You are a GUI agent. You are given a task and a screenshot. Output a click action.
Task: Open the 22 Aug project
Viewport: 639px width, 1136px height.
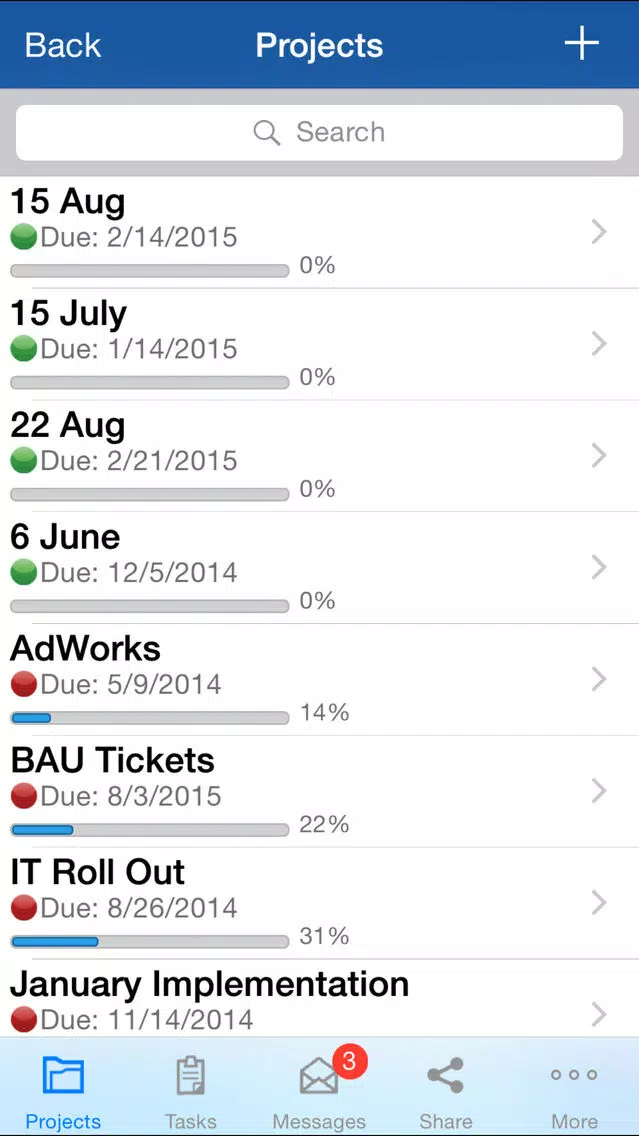(x=320, y=456)
